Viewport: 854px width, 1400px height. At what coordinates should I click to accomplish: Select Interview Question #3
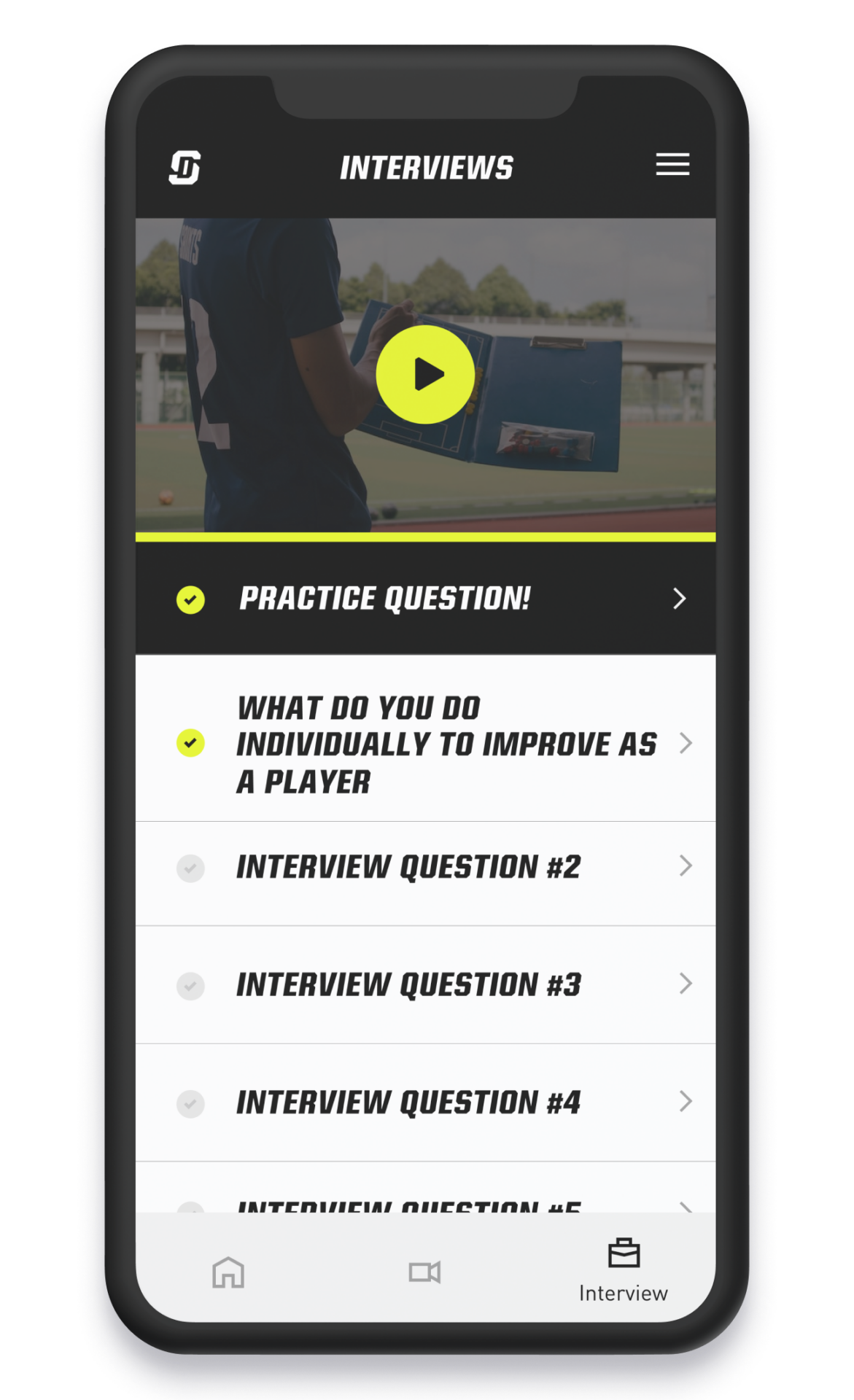[425, 985]
